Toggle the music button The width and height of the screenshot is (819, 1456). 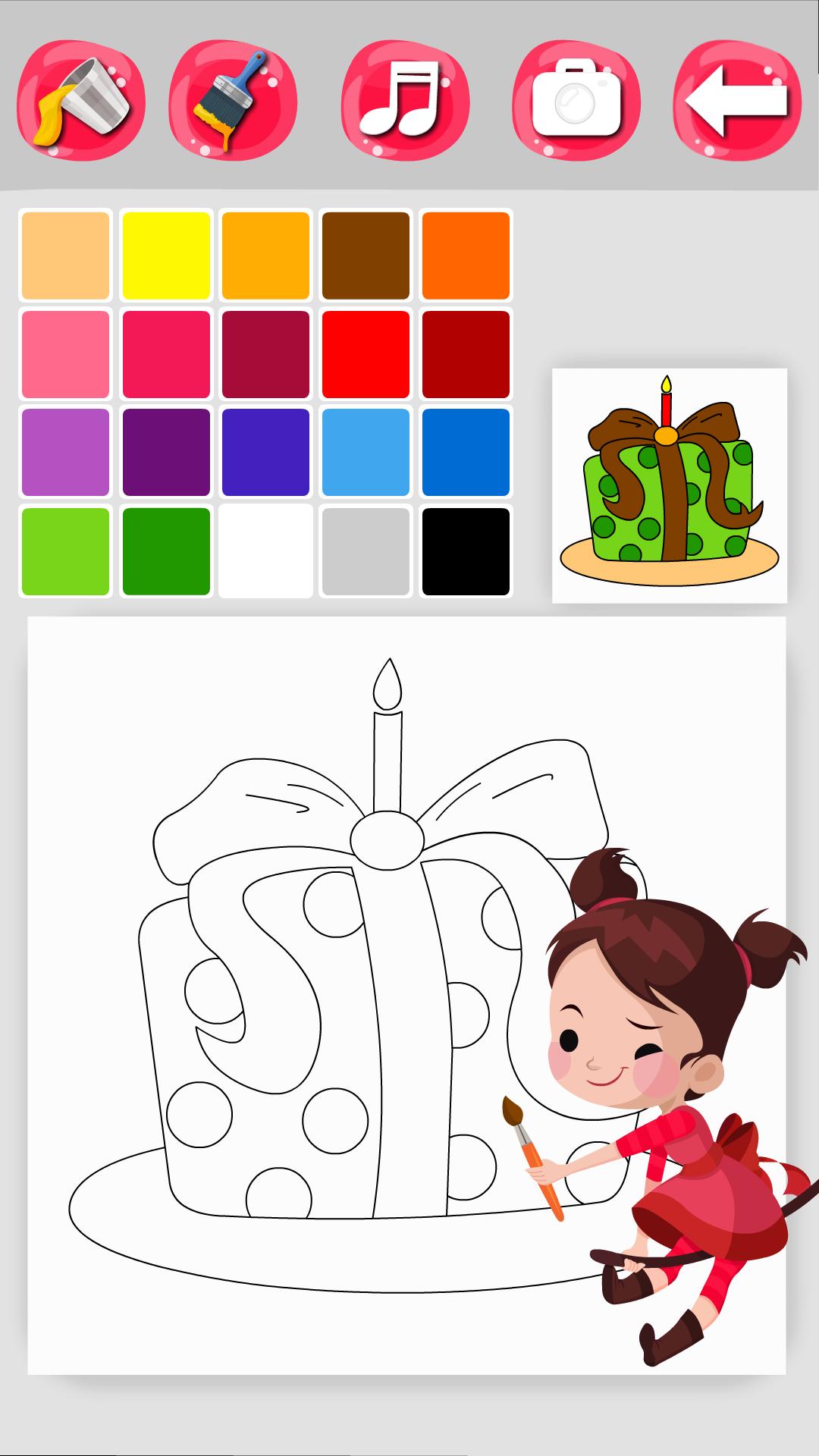pos(405,102)
